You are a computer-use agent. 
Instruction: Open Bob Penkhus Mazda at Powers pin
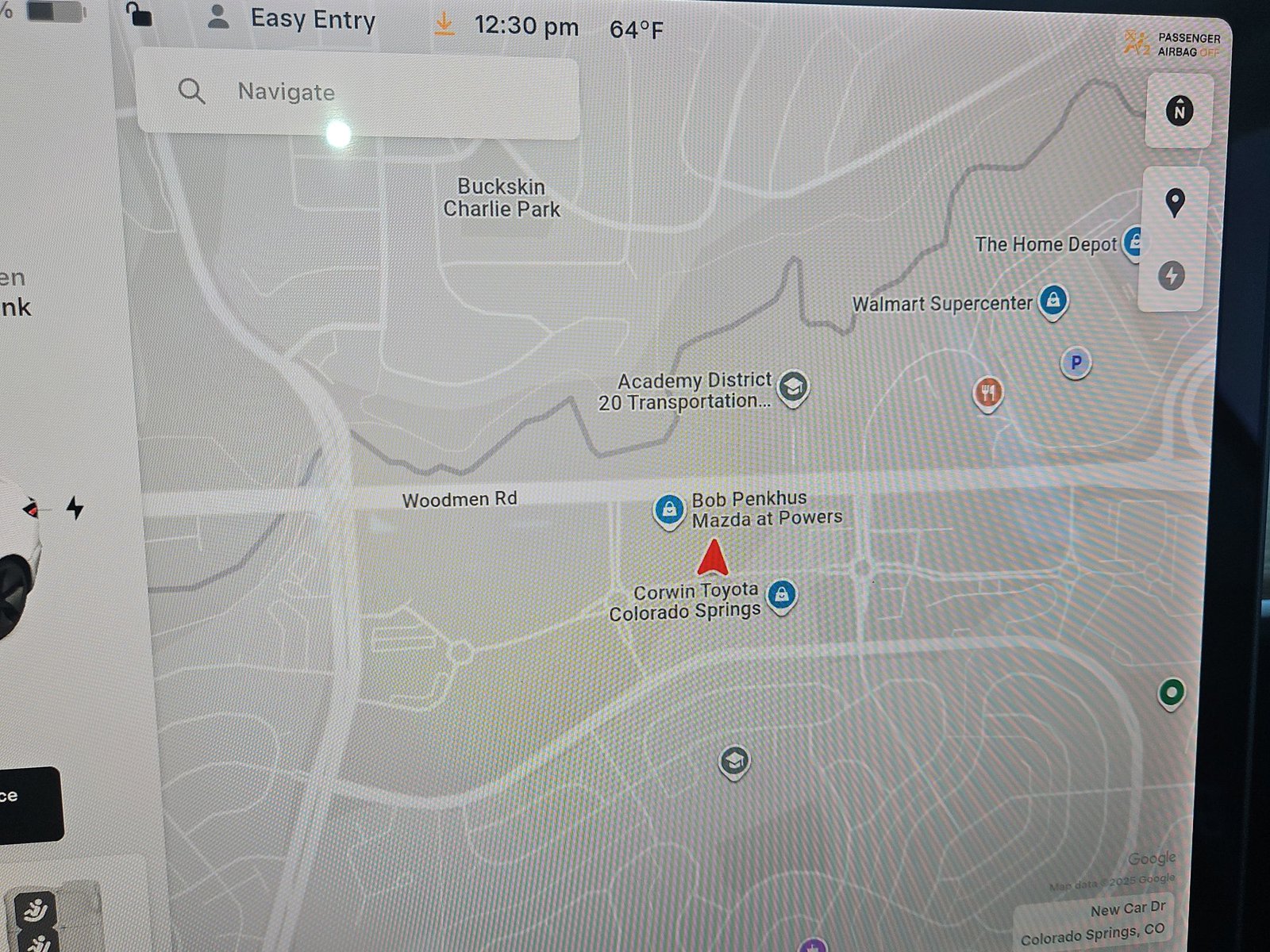[669, 509]
